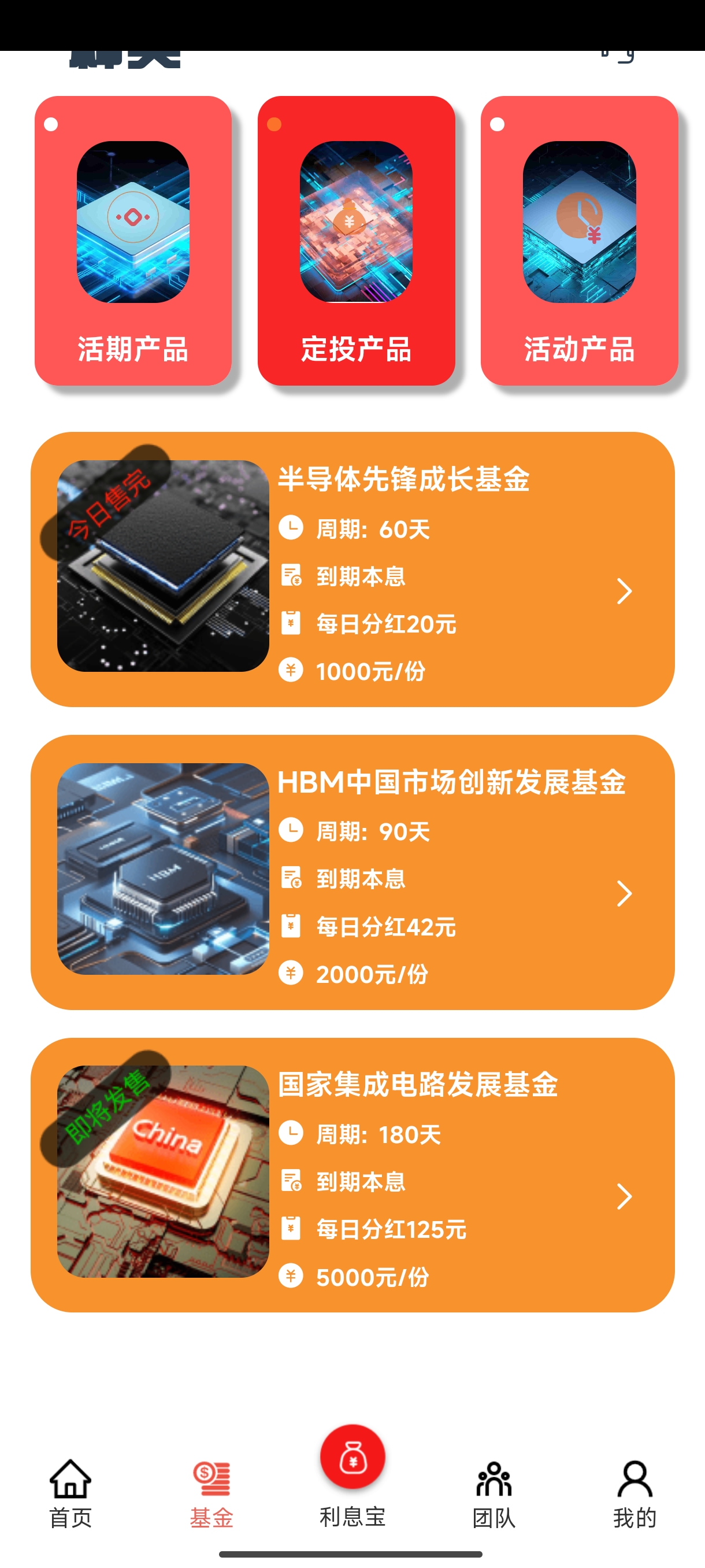Select the 定投产品 category card

tap(357, 241)
